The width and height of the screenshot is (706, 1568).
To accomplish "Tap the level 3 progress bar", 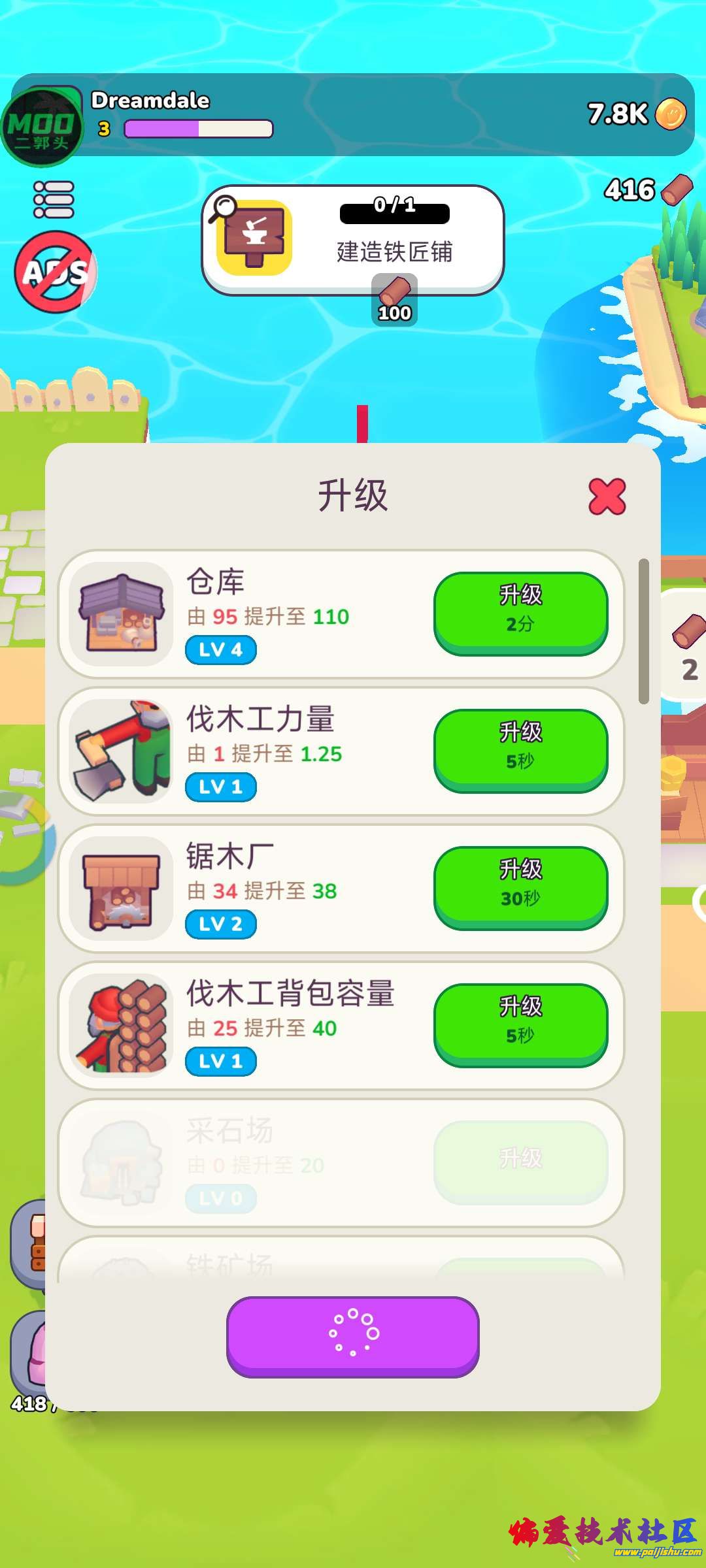I will [x=198, y=128].
